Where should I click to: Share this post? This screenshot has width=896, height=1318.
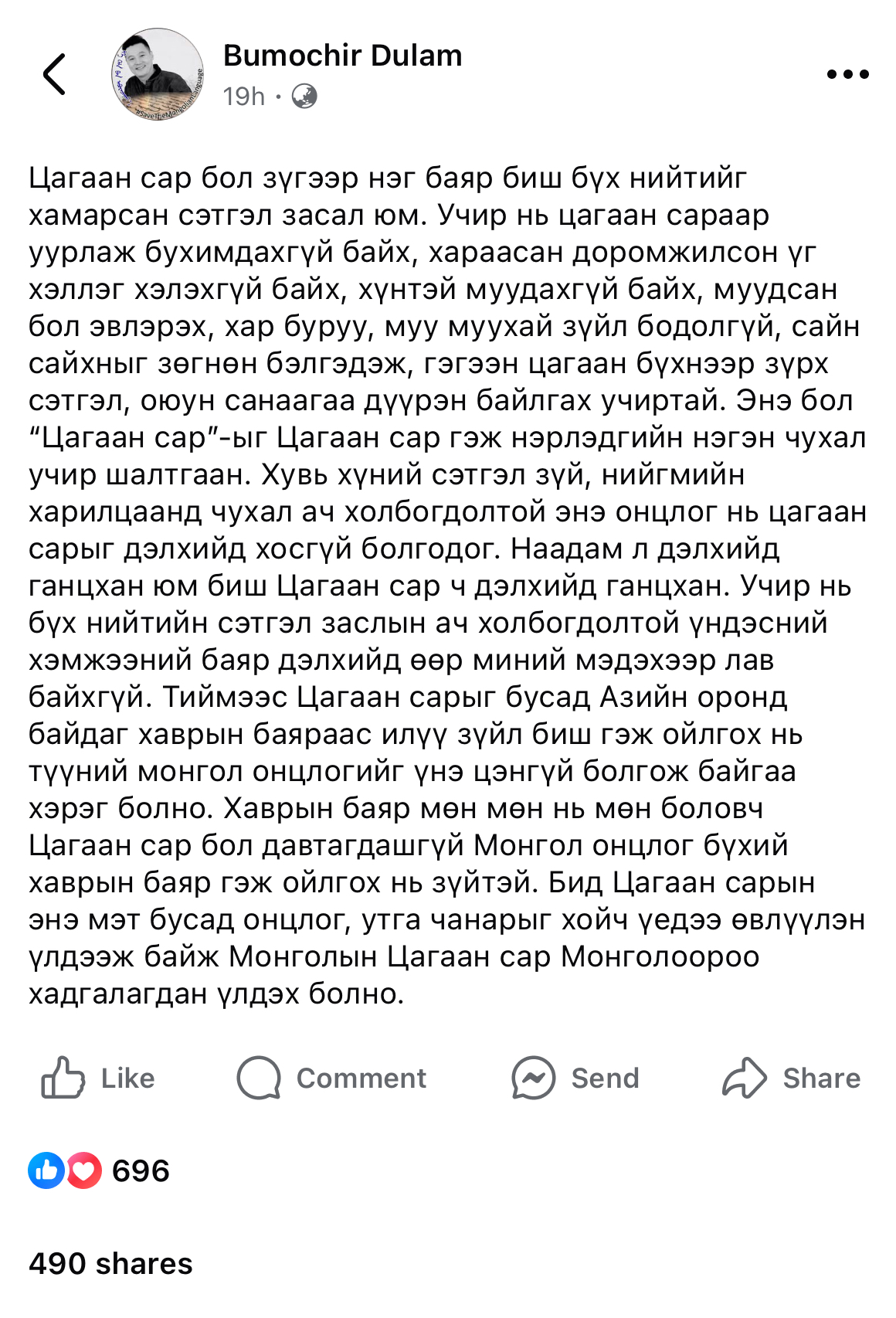(791, 1078)
